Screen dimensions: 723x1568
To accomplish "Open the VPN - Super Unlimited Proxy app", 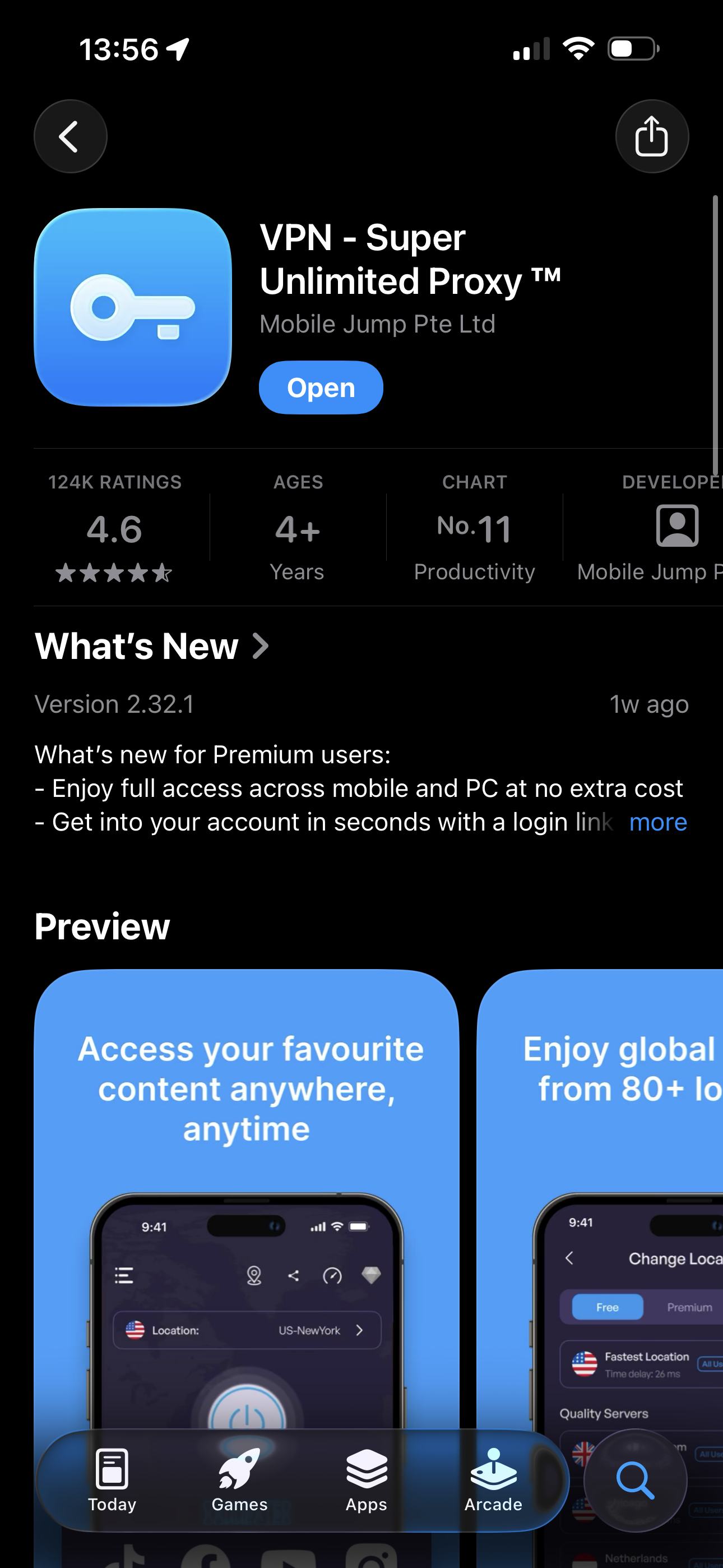I will click(321, 388).
